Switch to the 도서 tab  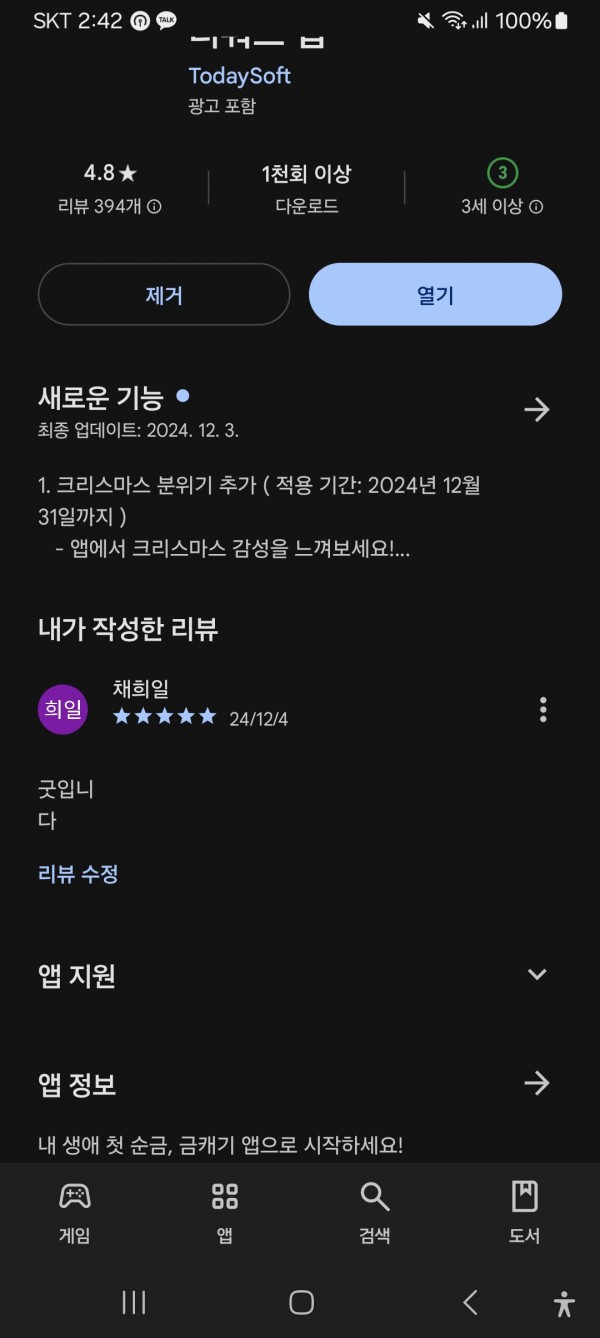pos(525,1212)
